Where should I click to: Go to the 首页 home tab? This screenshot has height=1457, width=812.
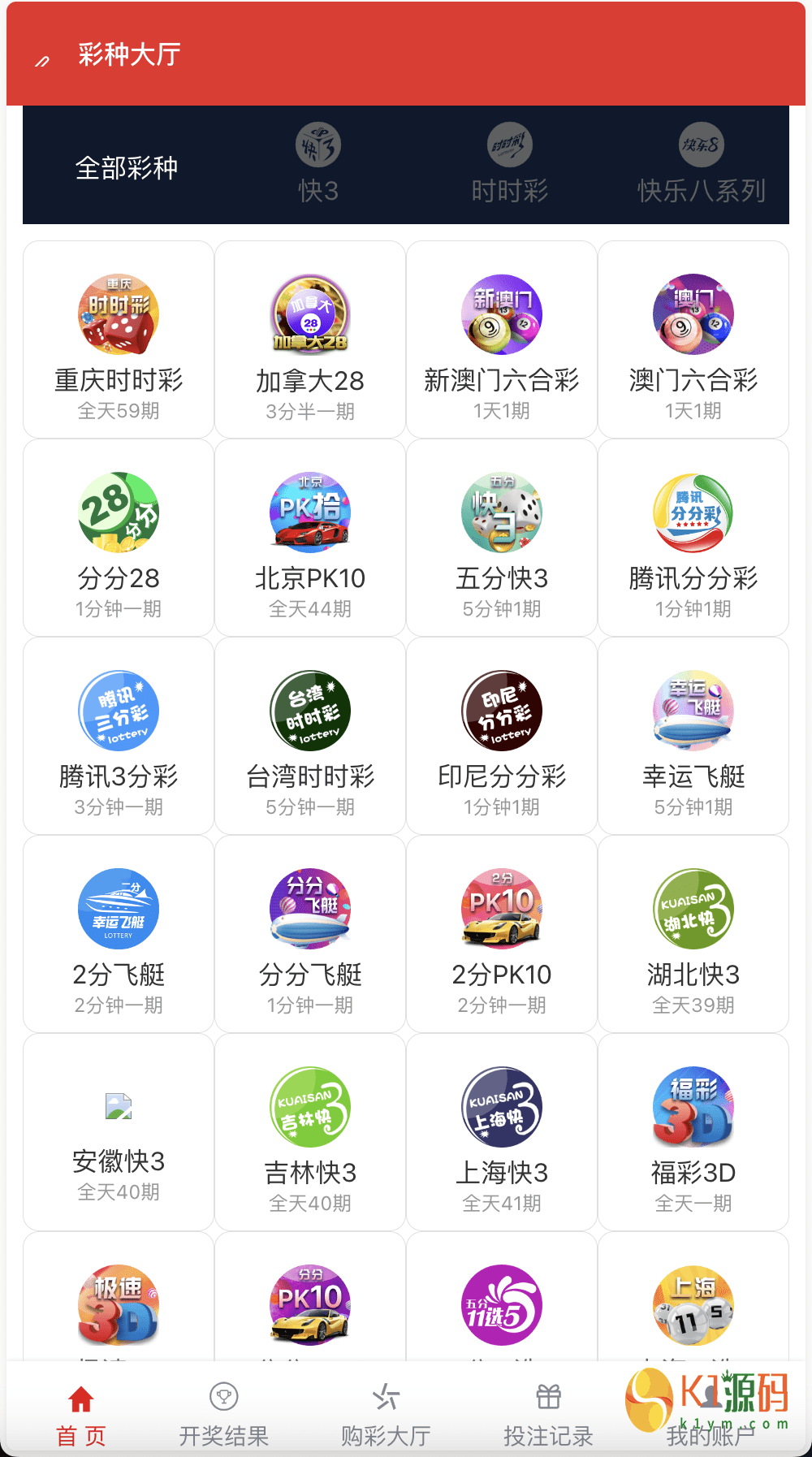pos(81,1415)
